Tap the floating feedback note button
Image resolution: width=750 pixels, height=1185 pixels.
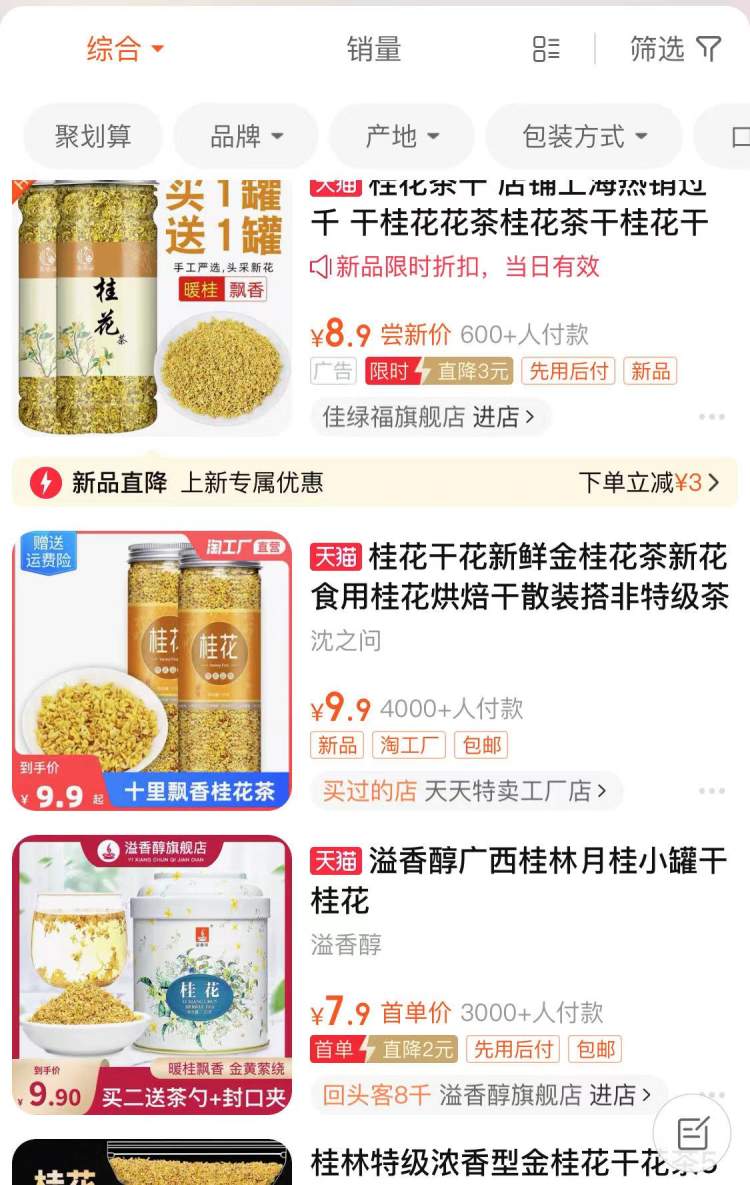coord(692,1133)
